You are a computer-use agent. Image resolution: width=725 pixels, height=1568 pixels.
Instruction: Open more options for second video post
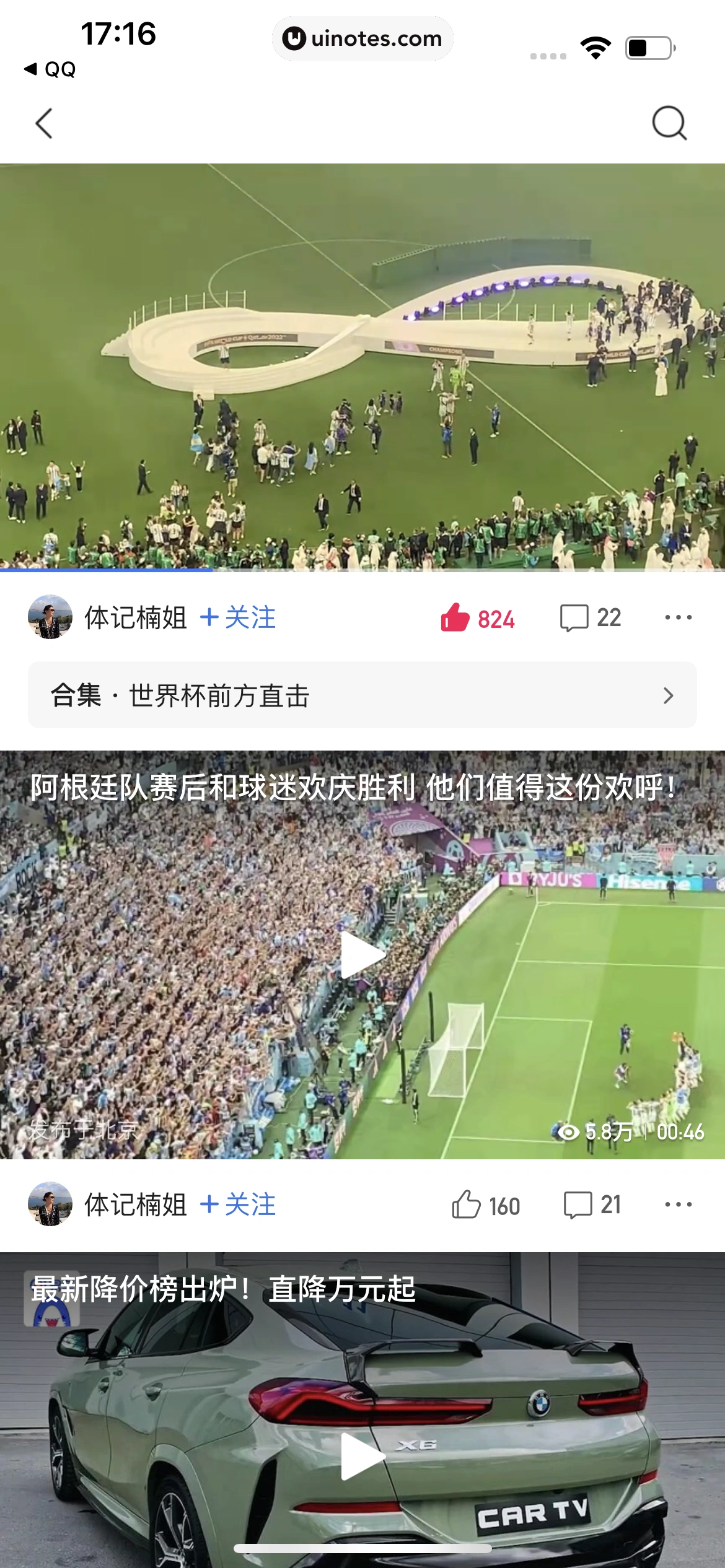coord(677,1205)
